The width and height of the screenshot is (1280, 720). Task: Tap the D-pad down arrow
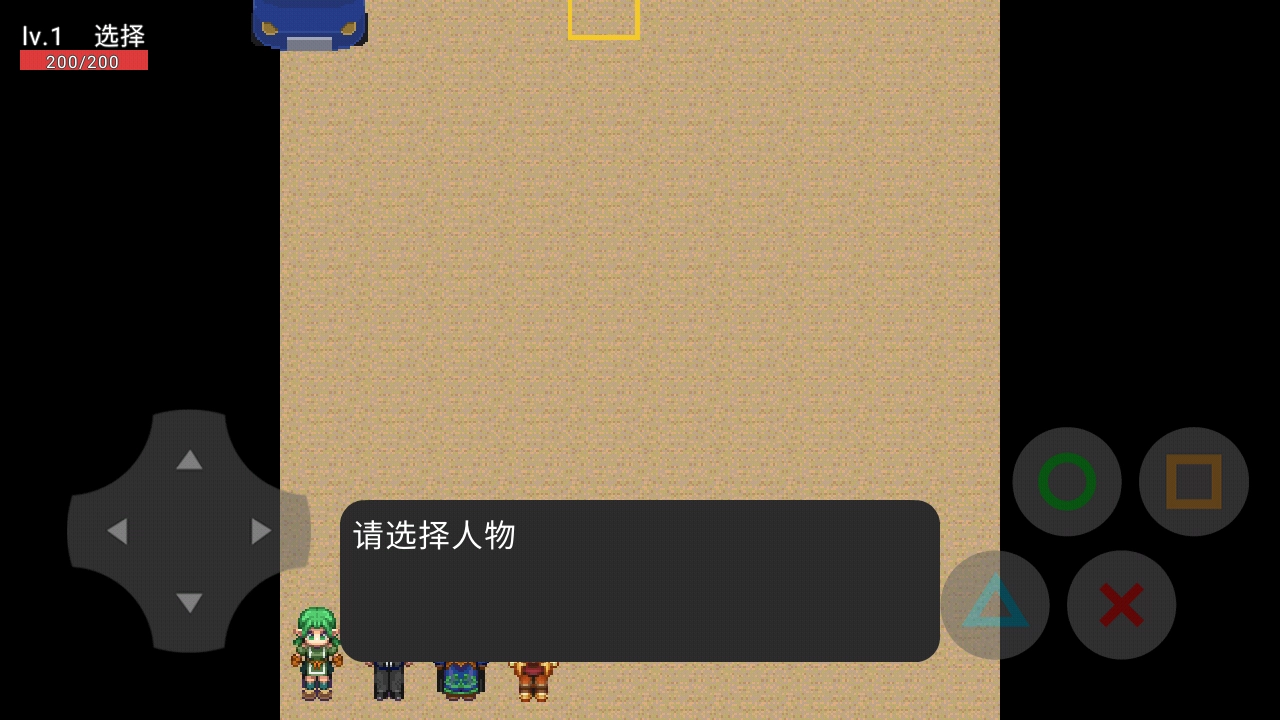tap(189, 603)
